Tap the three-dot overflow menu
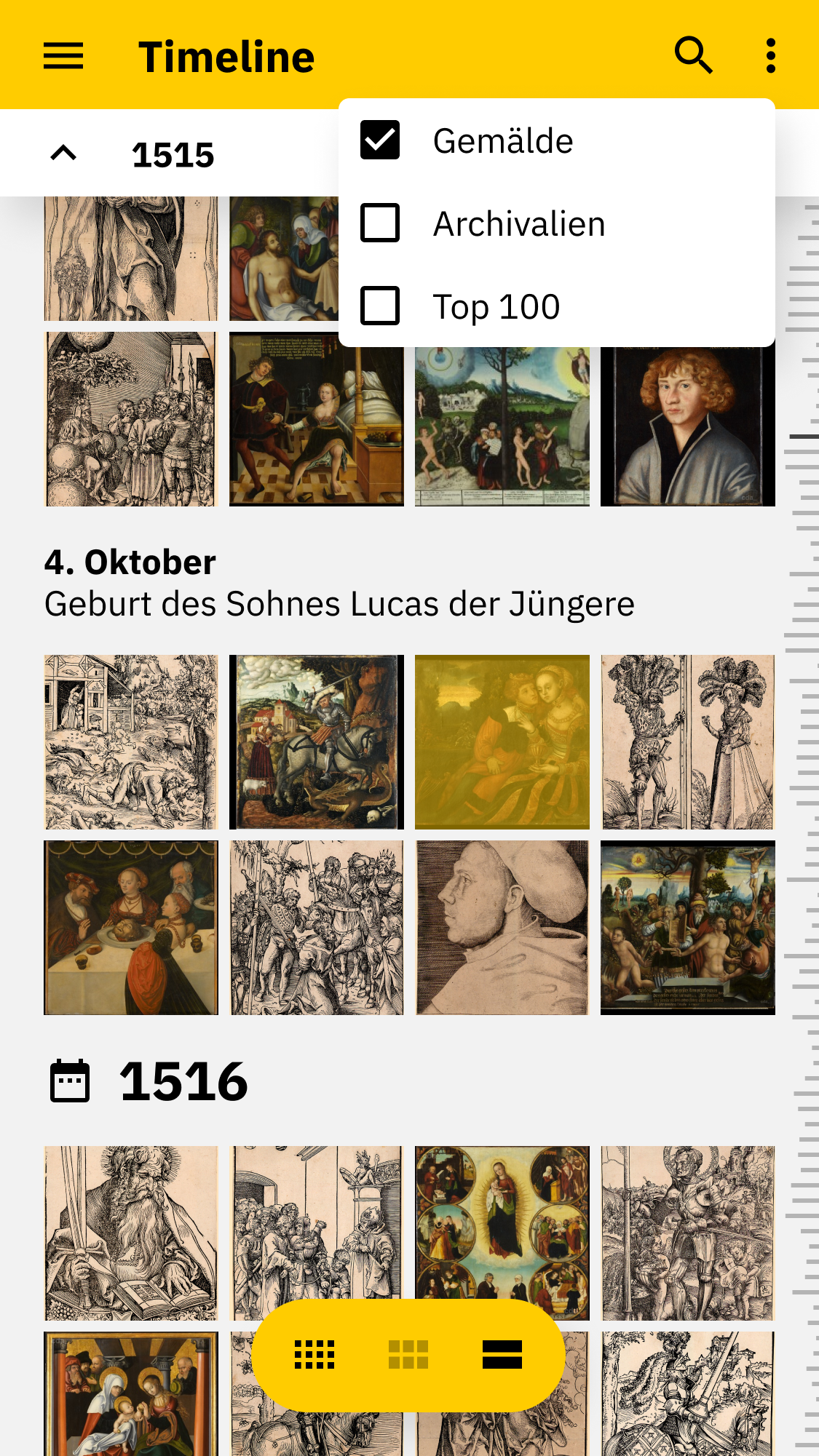 click(x=770, y=56)
